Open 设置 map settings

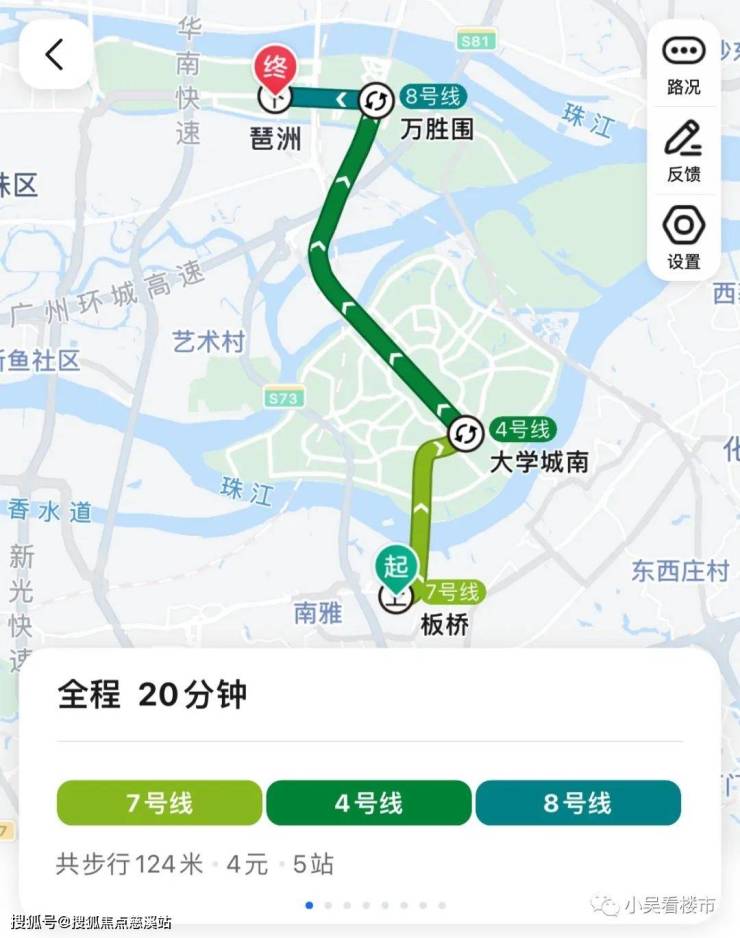[684, 238]
